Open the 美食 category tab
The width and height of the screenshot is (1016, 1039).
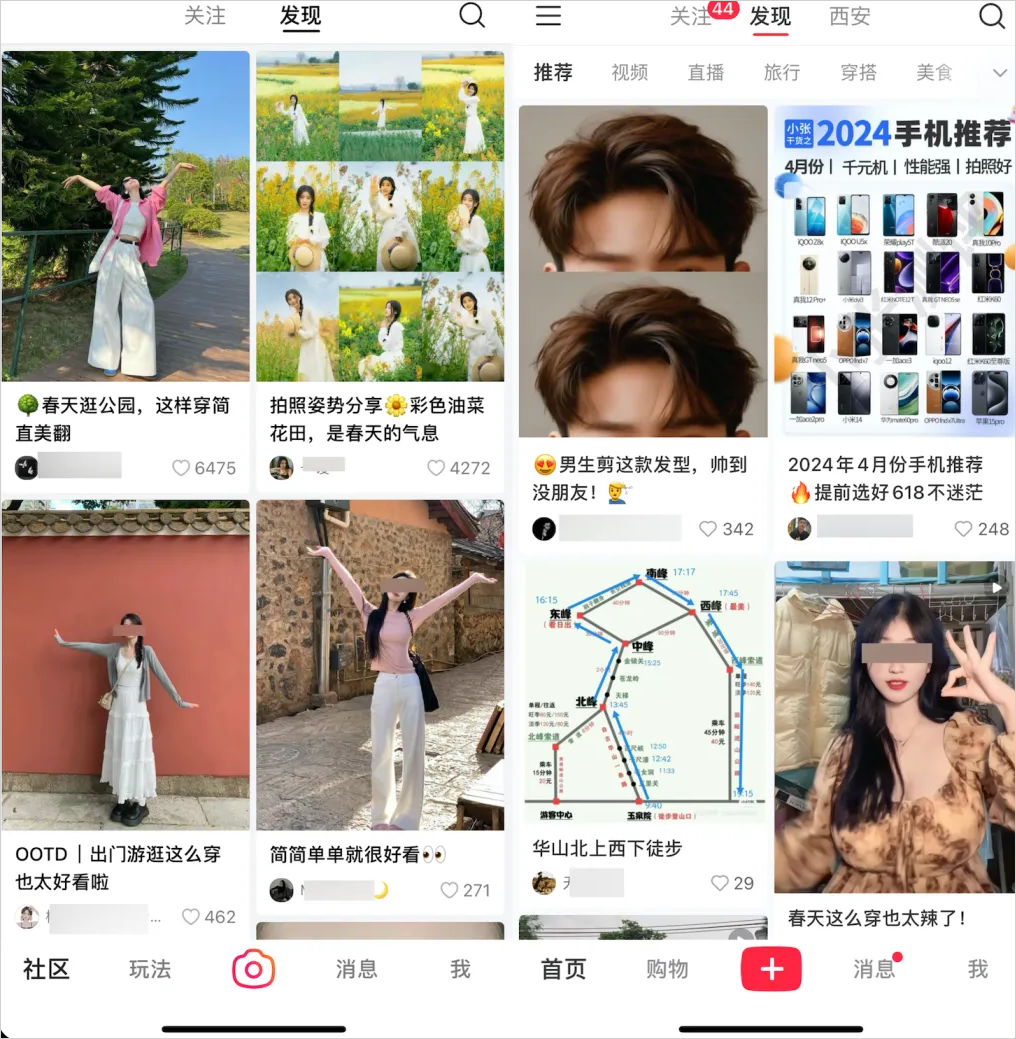[x=934, y=73]
